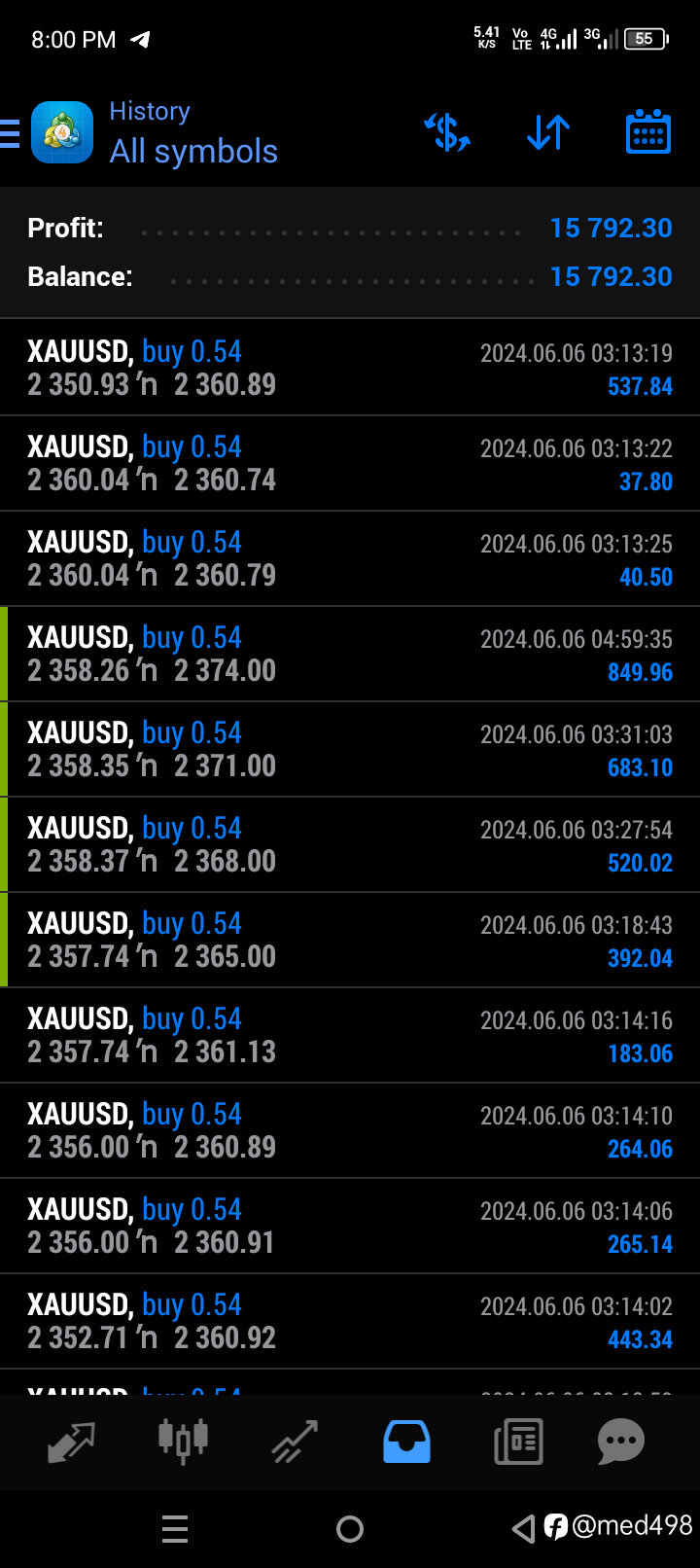The image size is (700, 1568).
Task: Open the trade with profit 183.06
Action: pos(350,1036)
